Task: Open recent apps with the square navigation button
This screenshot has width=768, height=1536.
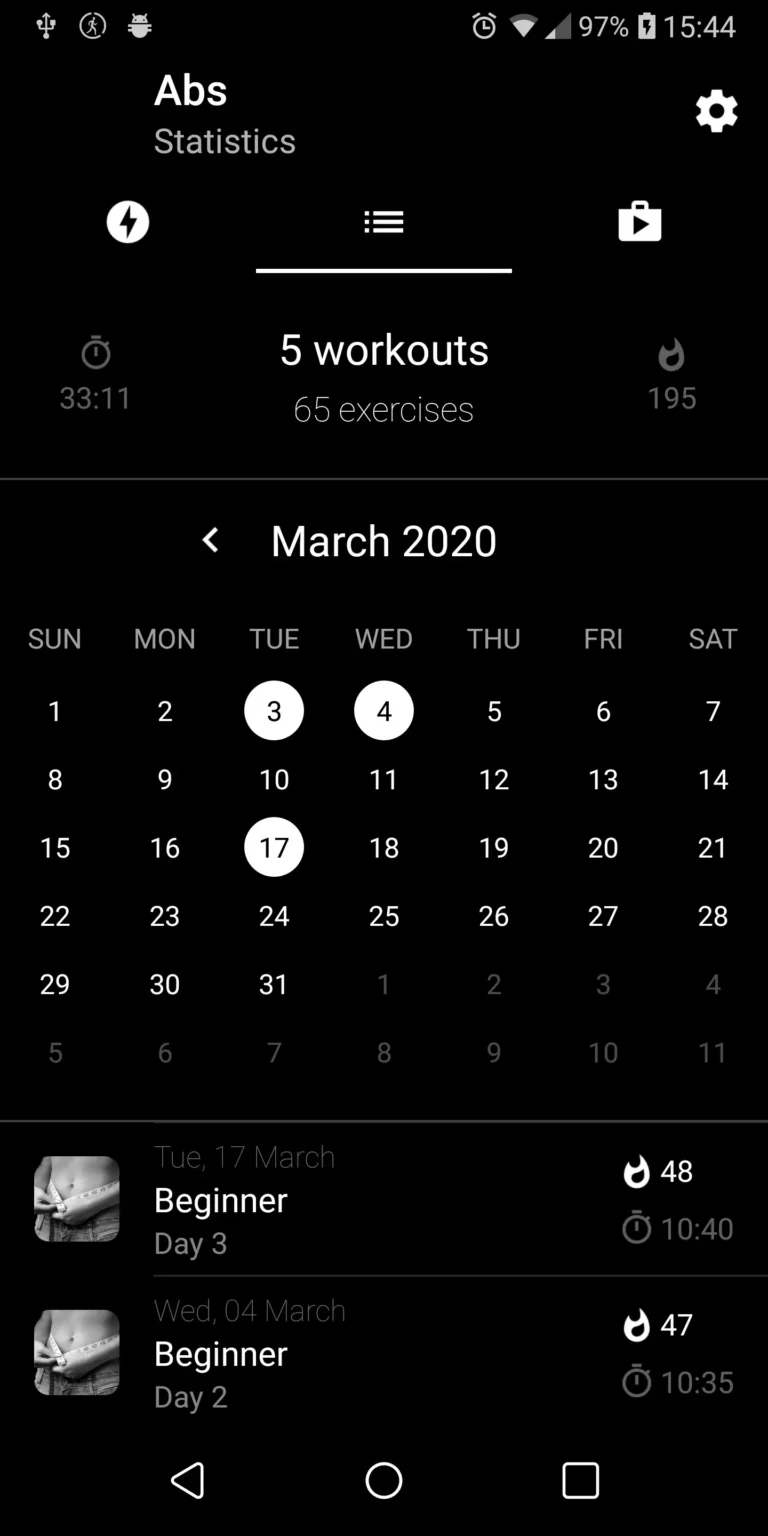Action: click(x=580, y=1483)
